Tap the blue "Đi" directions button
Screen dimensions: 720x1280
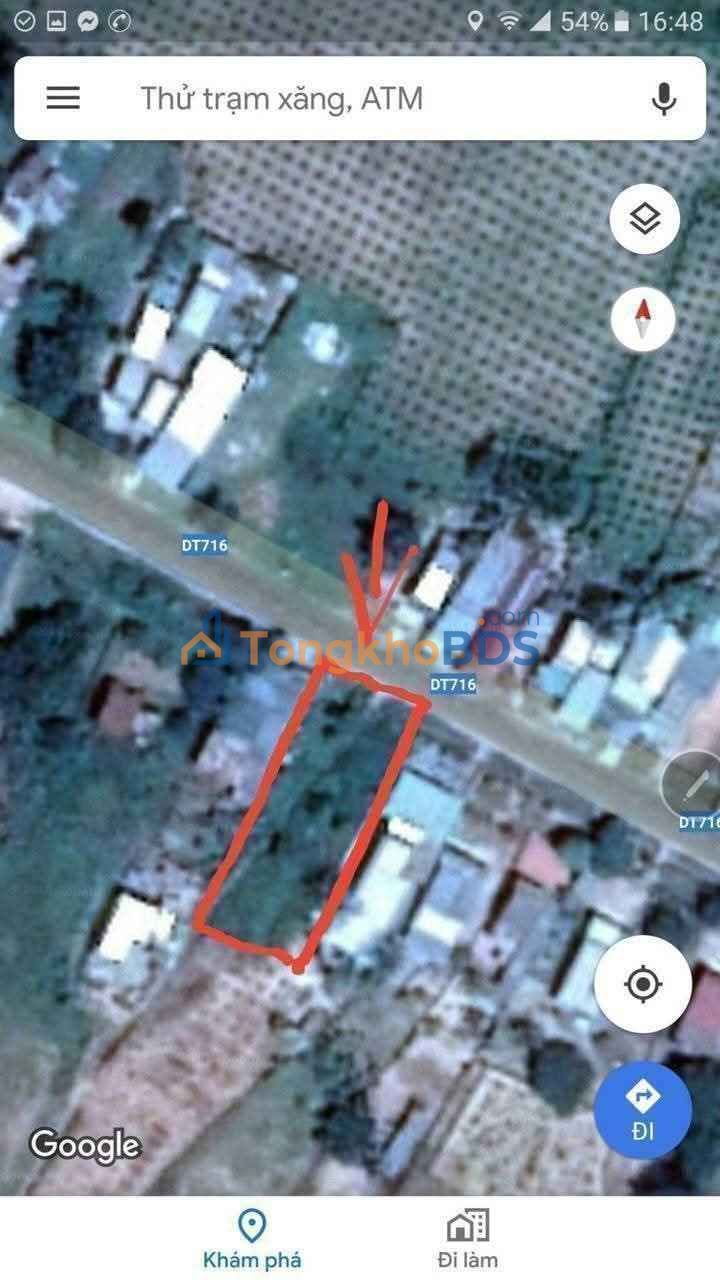click(x=642, y=1110)
